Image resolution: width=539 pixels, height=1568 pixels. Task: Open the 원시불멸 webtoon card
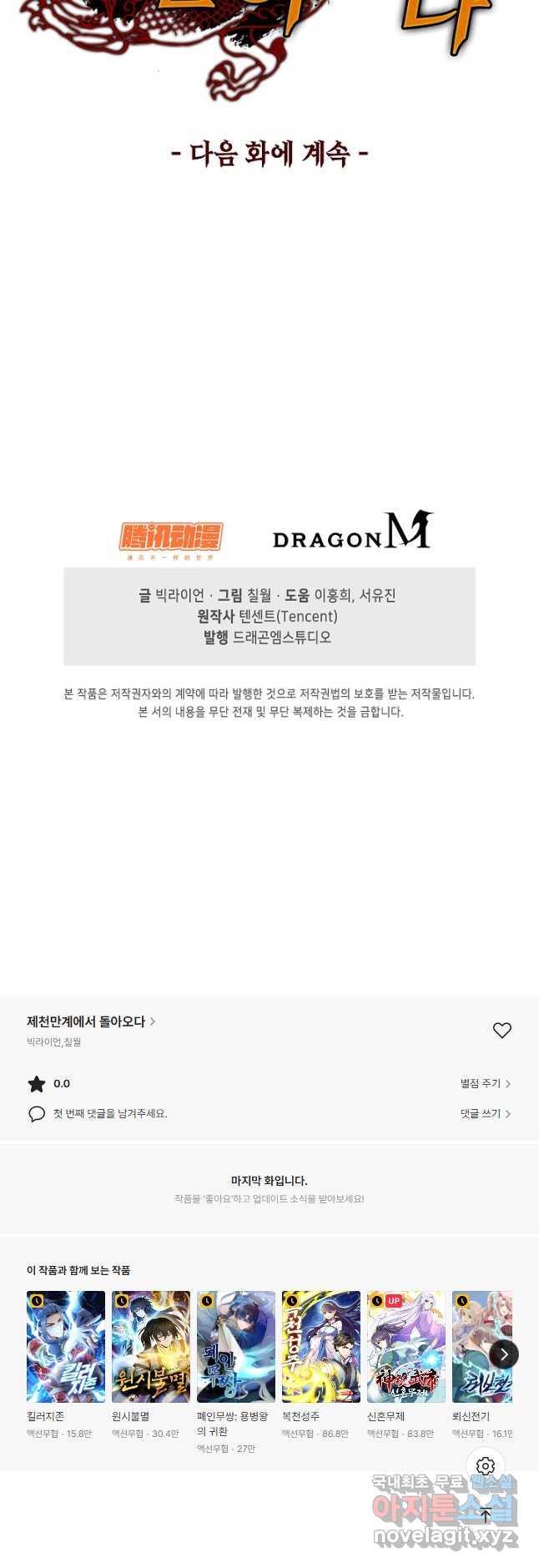pos(151,1347)
